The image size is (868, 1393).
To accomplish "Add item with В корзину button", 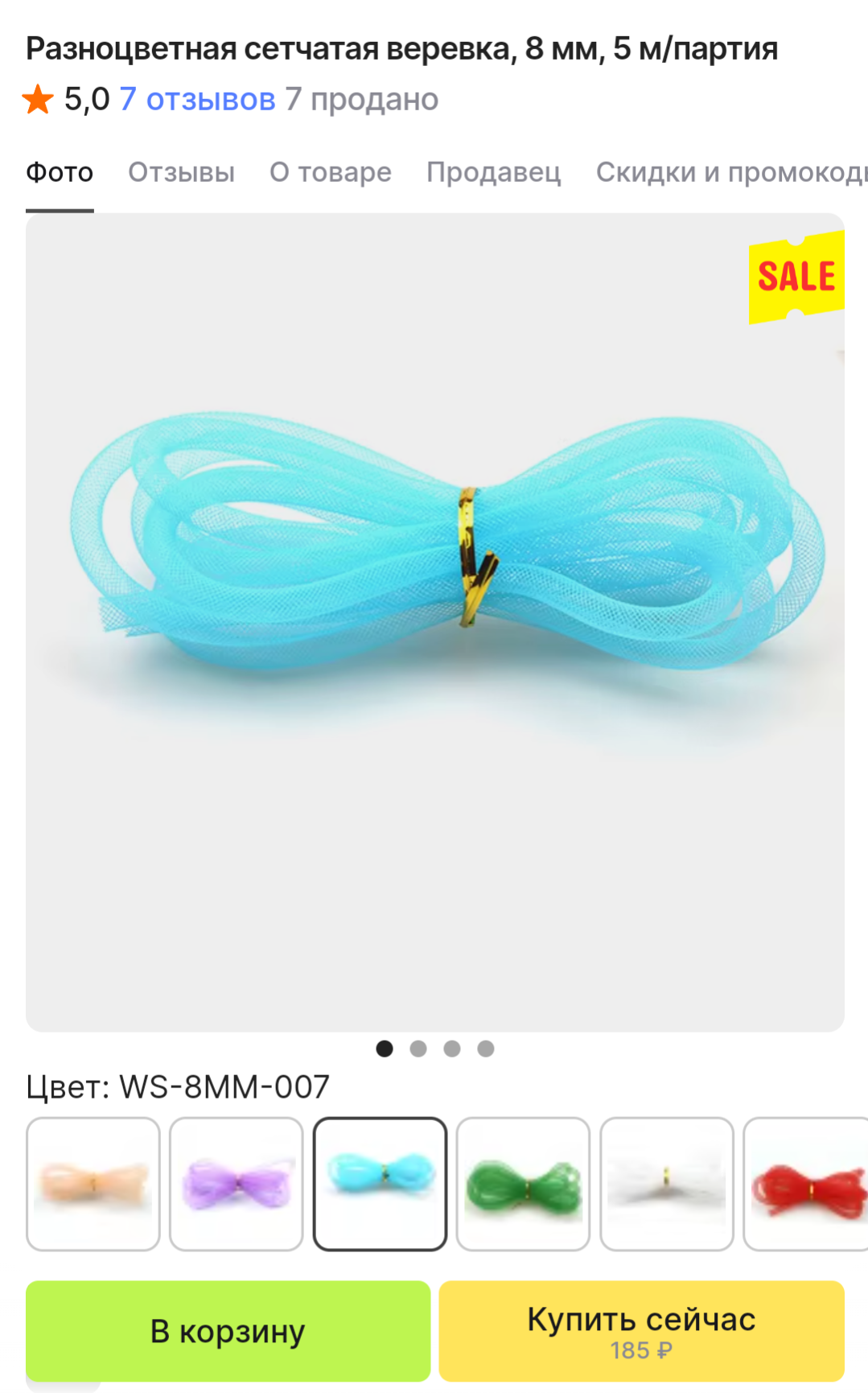I will tap(228, 1331).
